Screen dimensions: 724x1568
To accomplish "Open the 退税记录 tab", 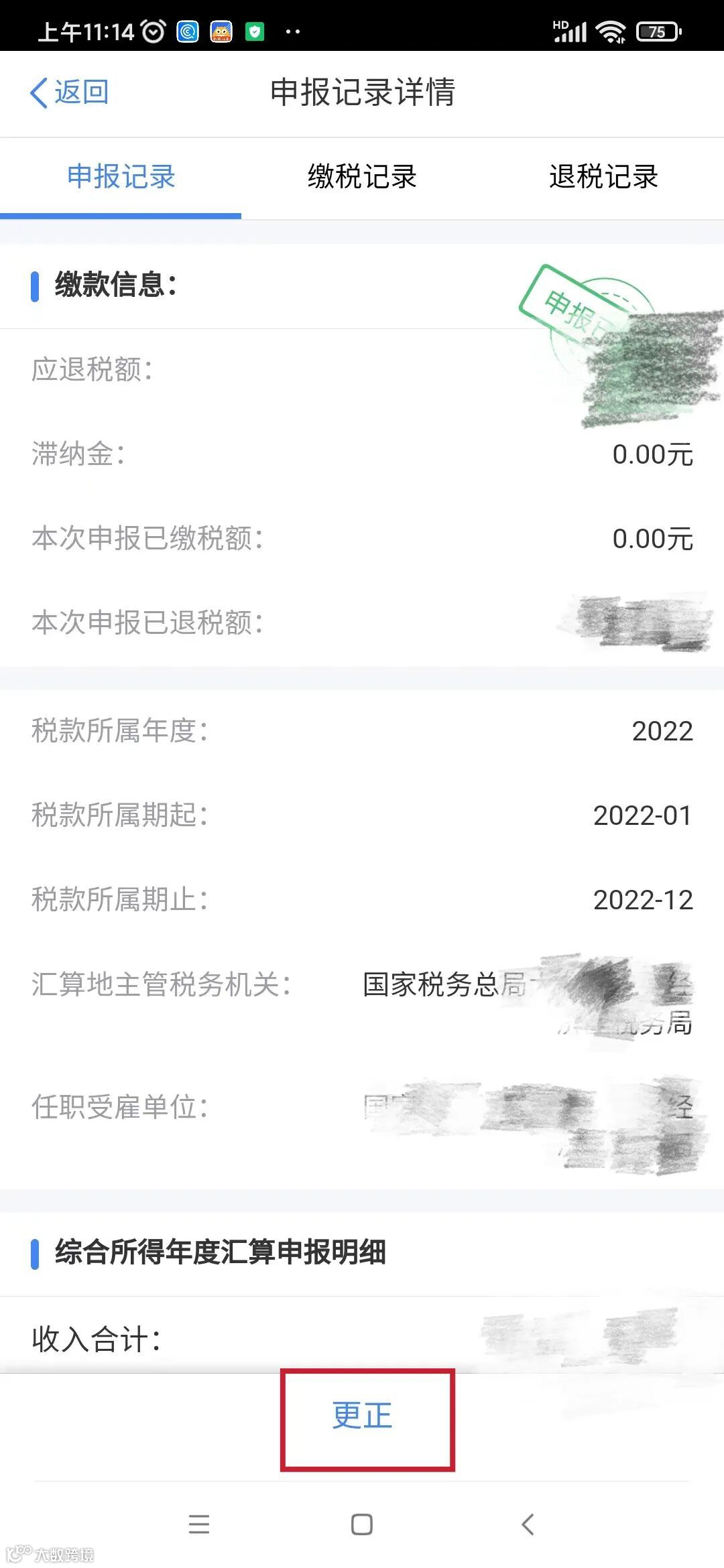I will [603, 177].
